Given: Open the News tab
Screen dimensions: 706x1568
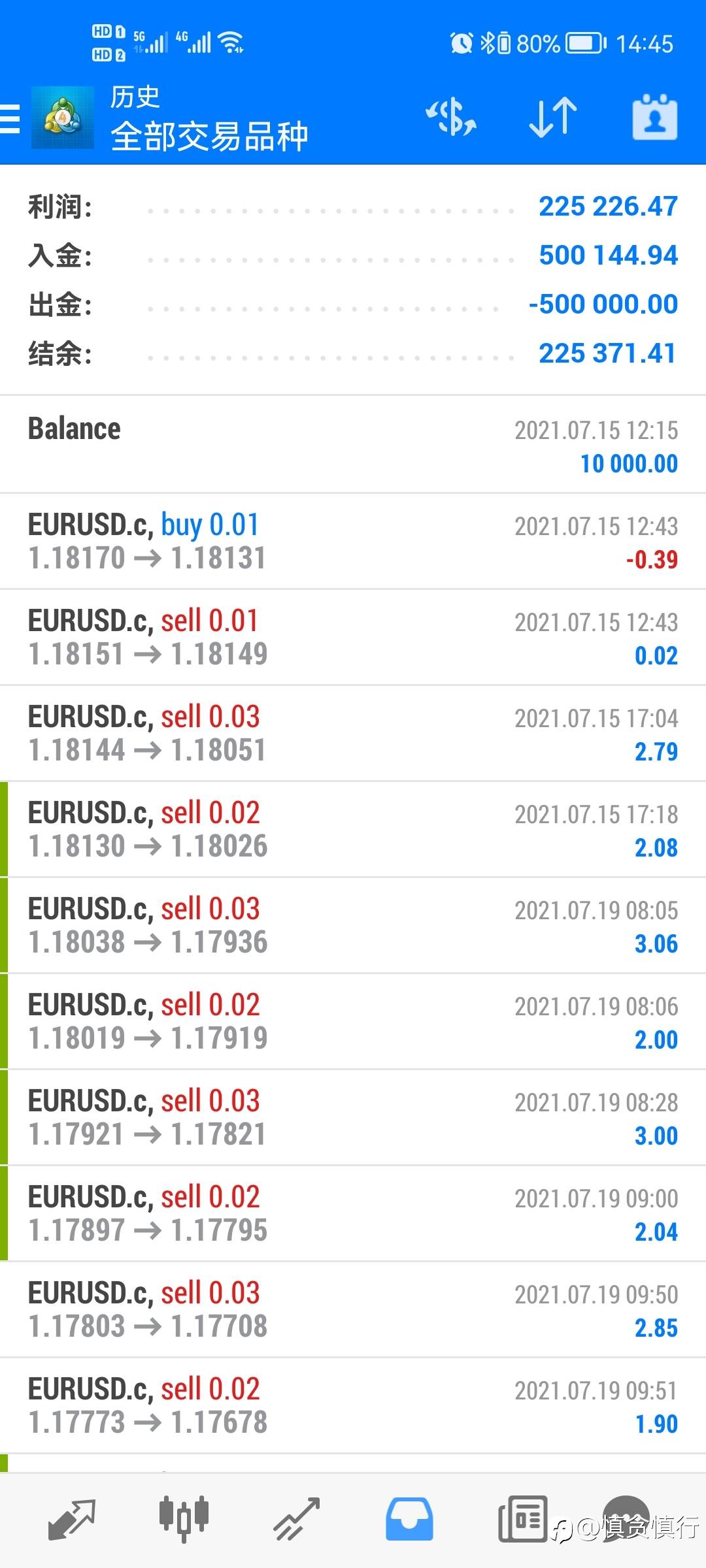Looking at the screenshot, I should (522, 1518).
